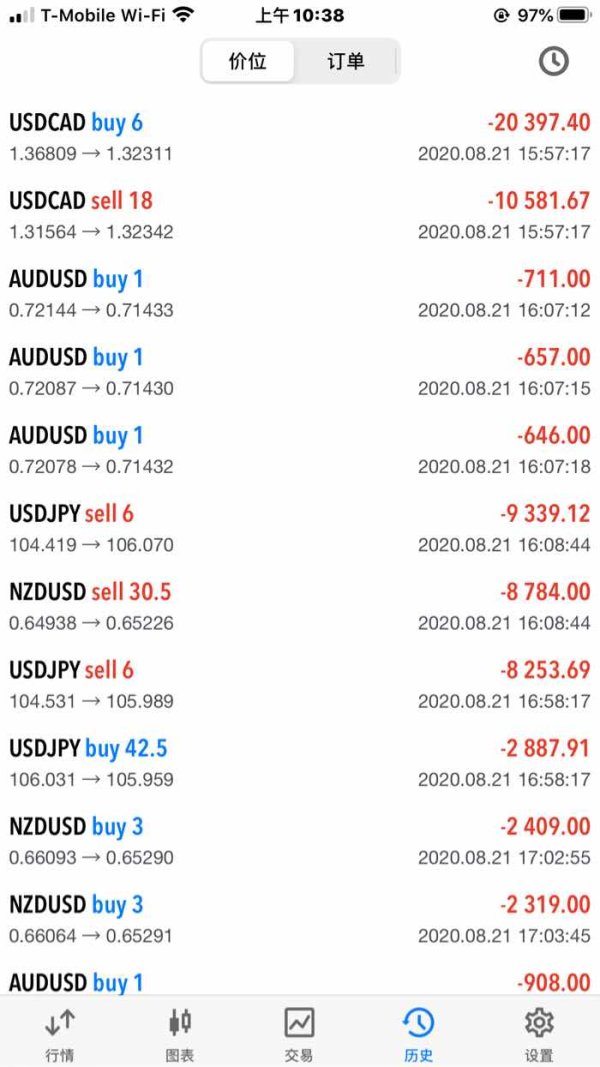
Task: Select the 历史 tab
Action: click(419, 1033)
